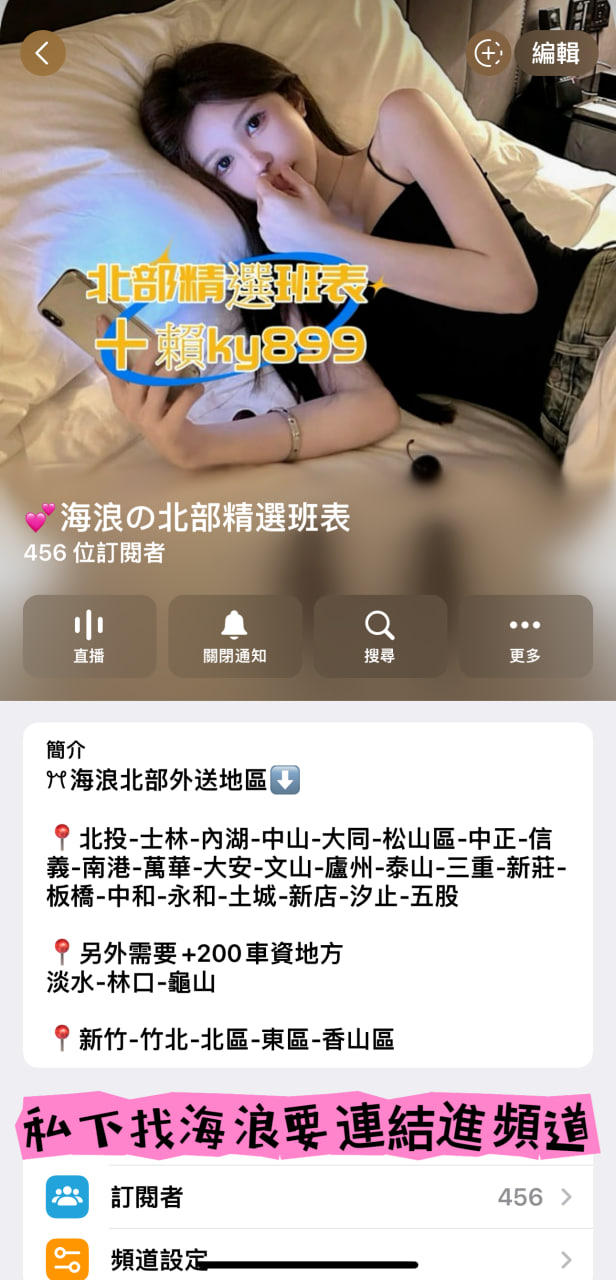616x1280 pixels.
Task: Open the 訂閱者 subscribers row
Action: 308,1197
